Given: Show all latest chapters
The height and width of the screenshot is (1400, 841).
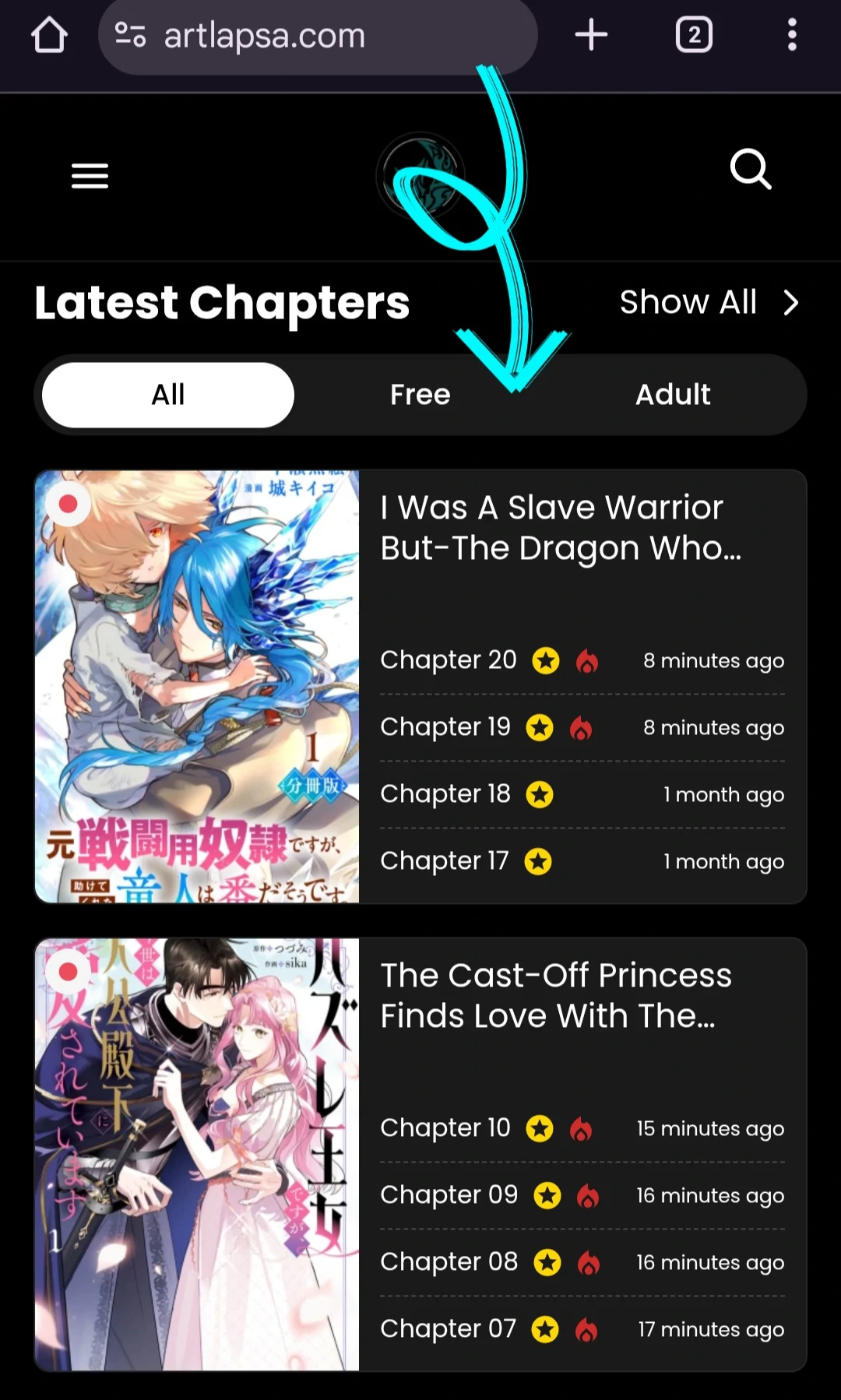Looking at the screenshot, I should [x=709, y=302].
